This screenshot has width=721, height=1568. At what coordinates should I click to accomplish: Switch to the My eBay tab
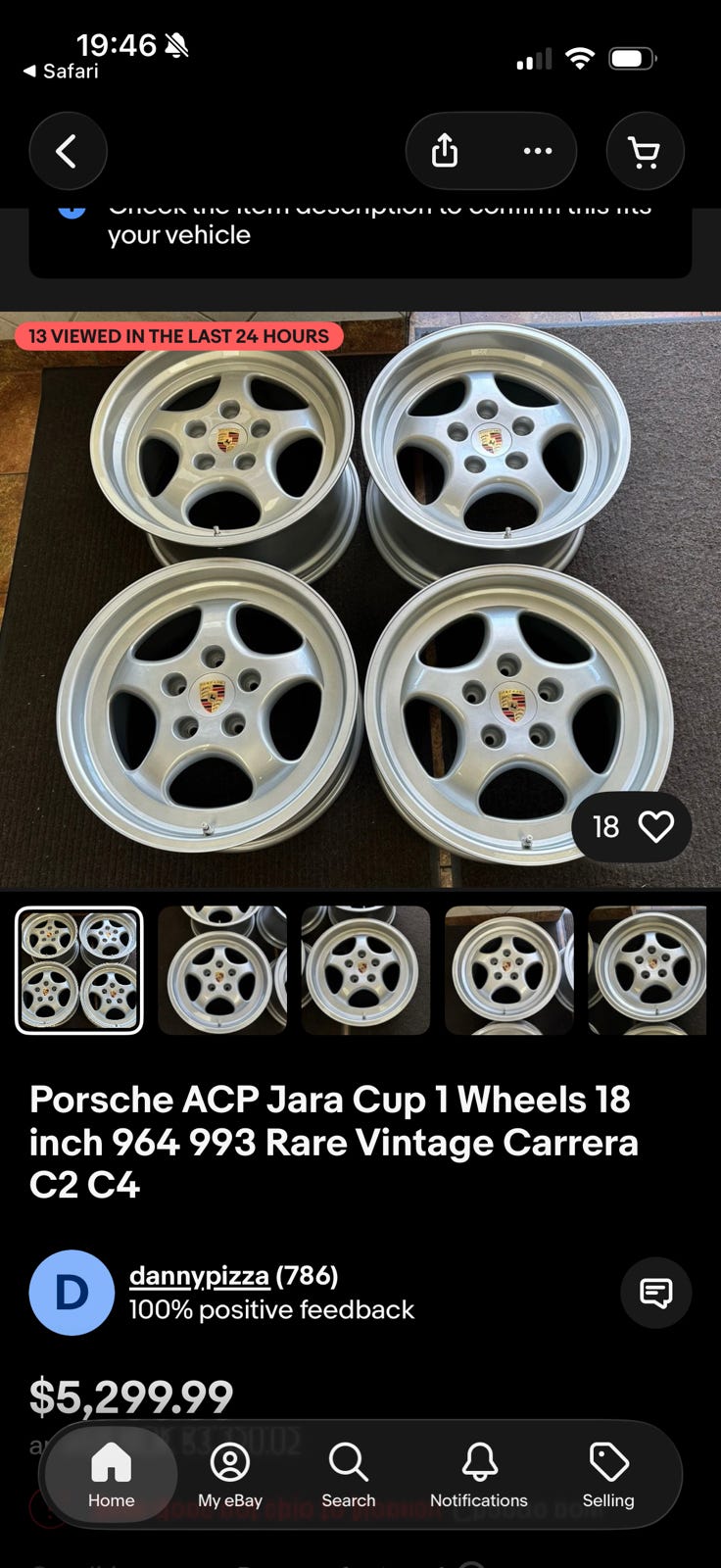coord(230,1473)
